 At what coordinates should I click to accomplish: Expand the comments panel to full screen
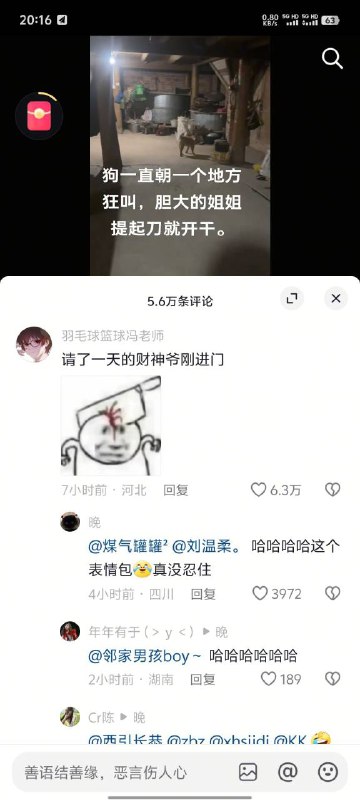(x=292, y=299)
